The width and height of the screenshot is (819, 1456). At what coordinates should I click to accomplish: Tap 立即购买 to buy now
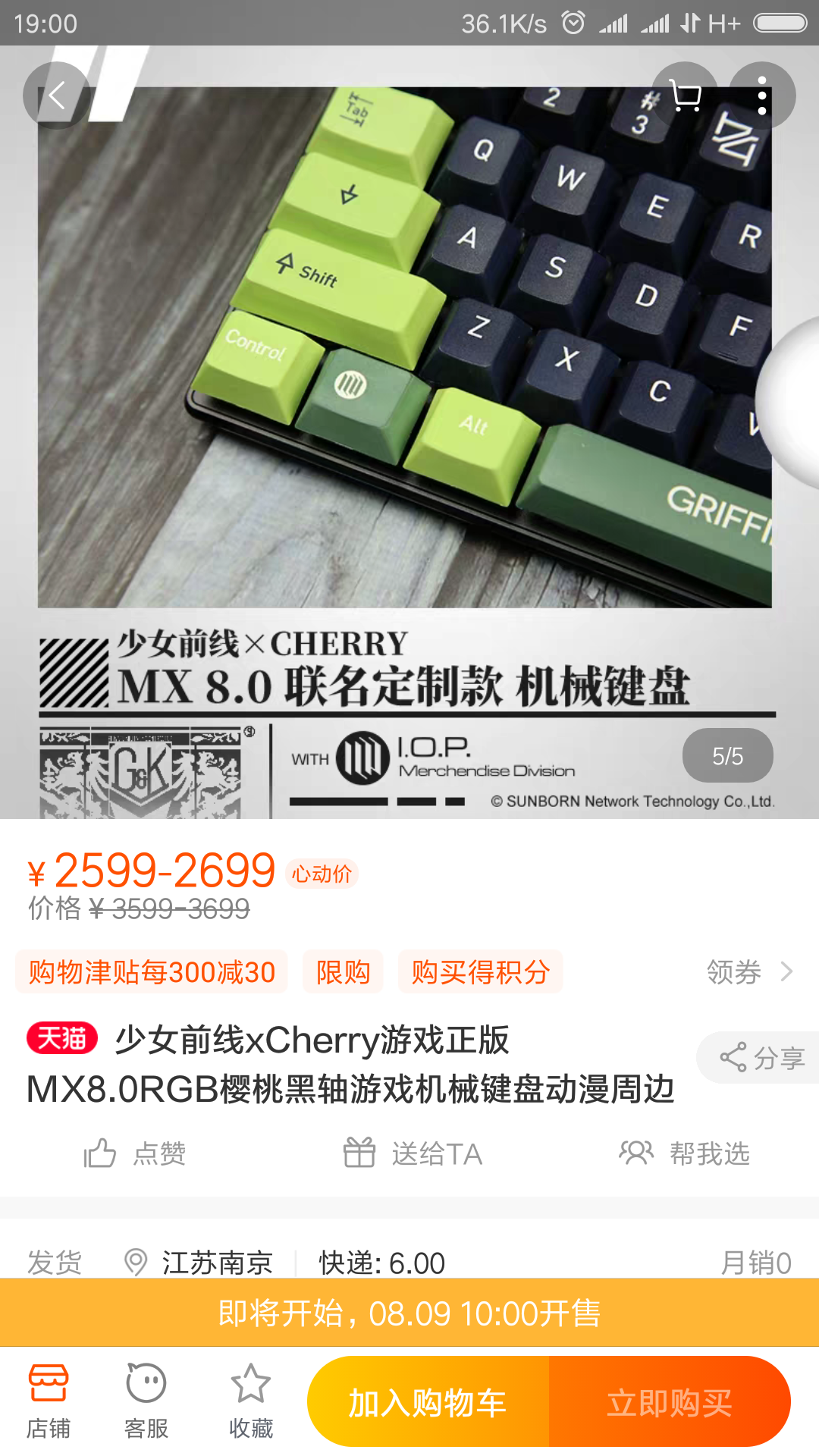coord(669,1402)
